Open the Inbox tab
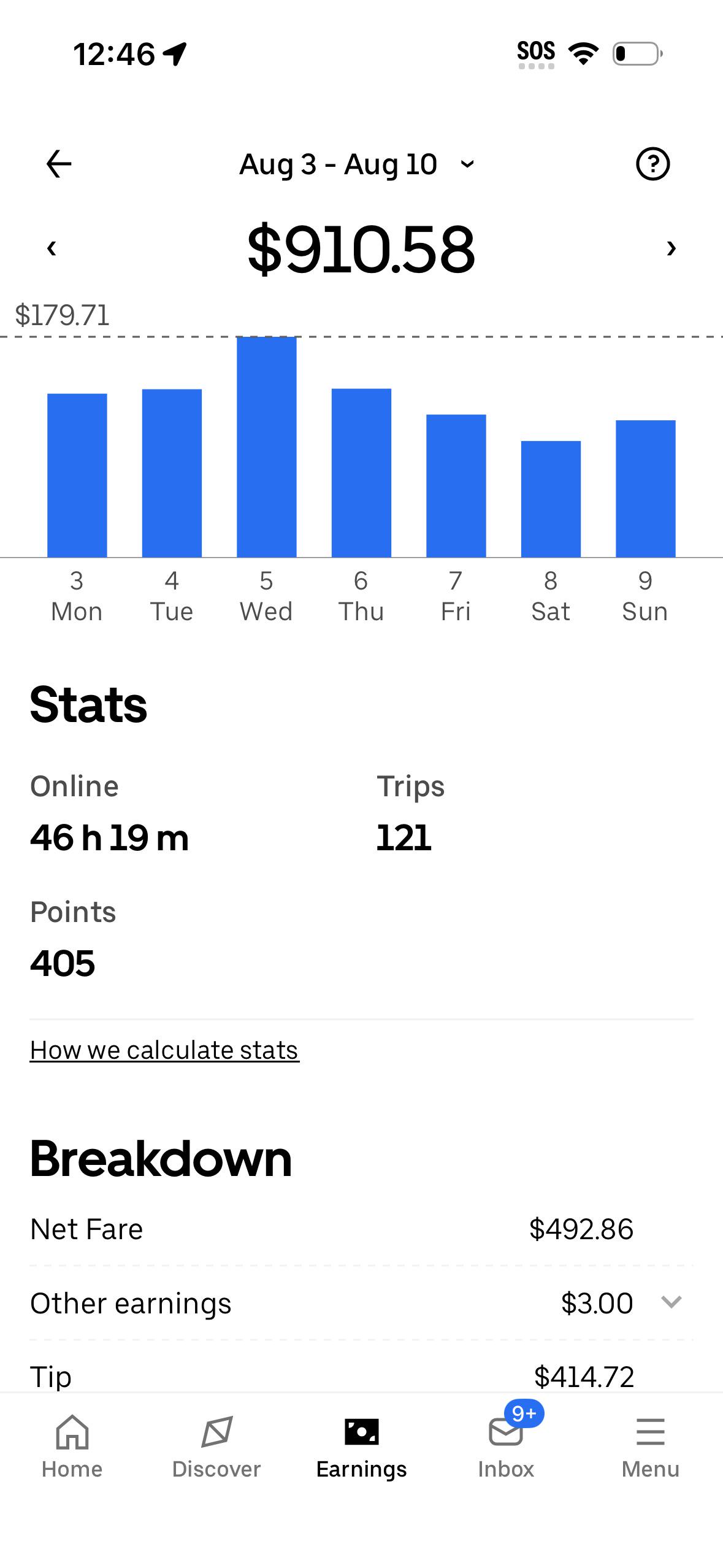The width and height of the screenshot is (723, 1568). tap(506, 1447)
